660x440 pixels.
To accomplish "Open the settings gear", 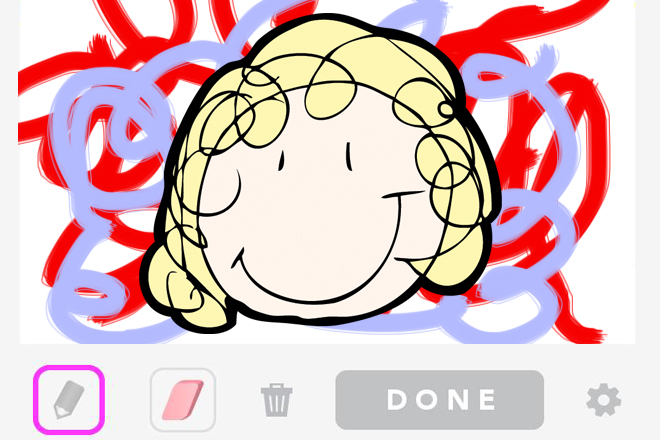I will 603,400.
